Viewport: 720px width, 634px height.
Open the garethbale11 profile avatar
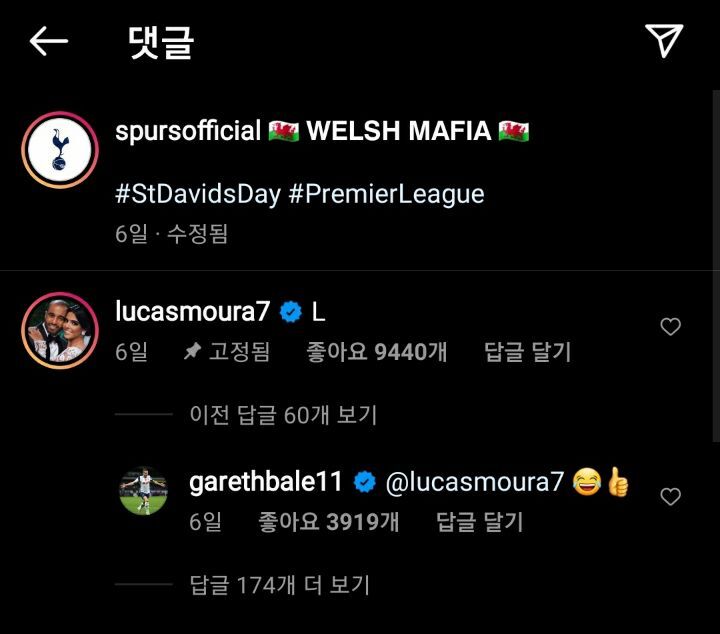[x=143, y=490]
